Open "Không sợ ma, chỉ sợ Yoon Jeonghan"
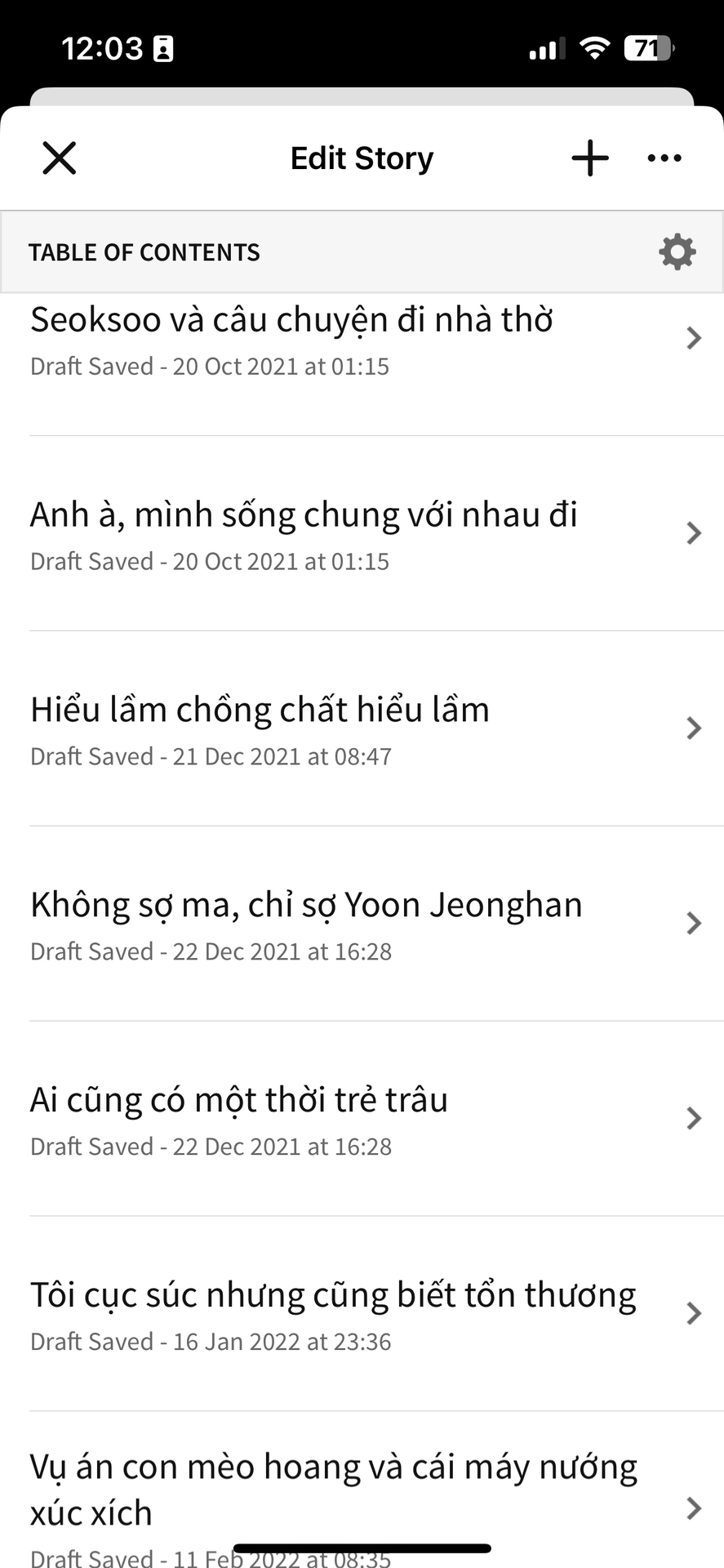724x1568 pixels. [x=362, y=924]
